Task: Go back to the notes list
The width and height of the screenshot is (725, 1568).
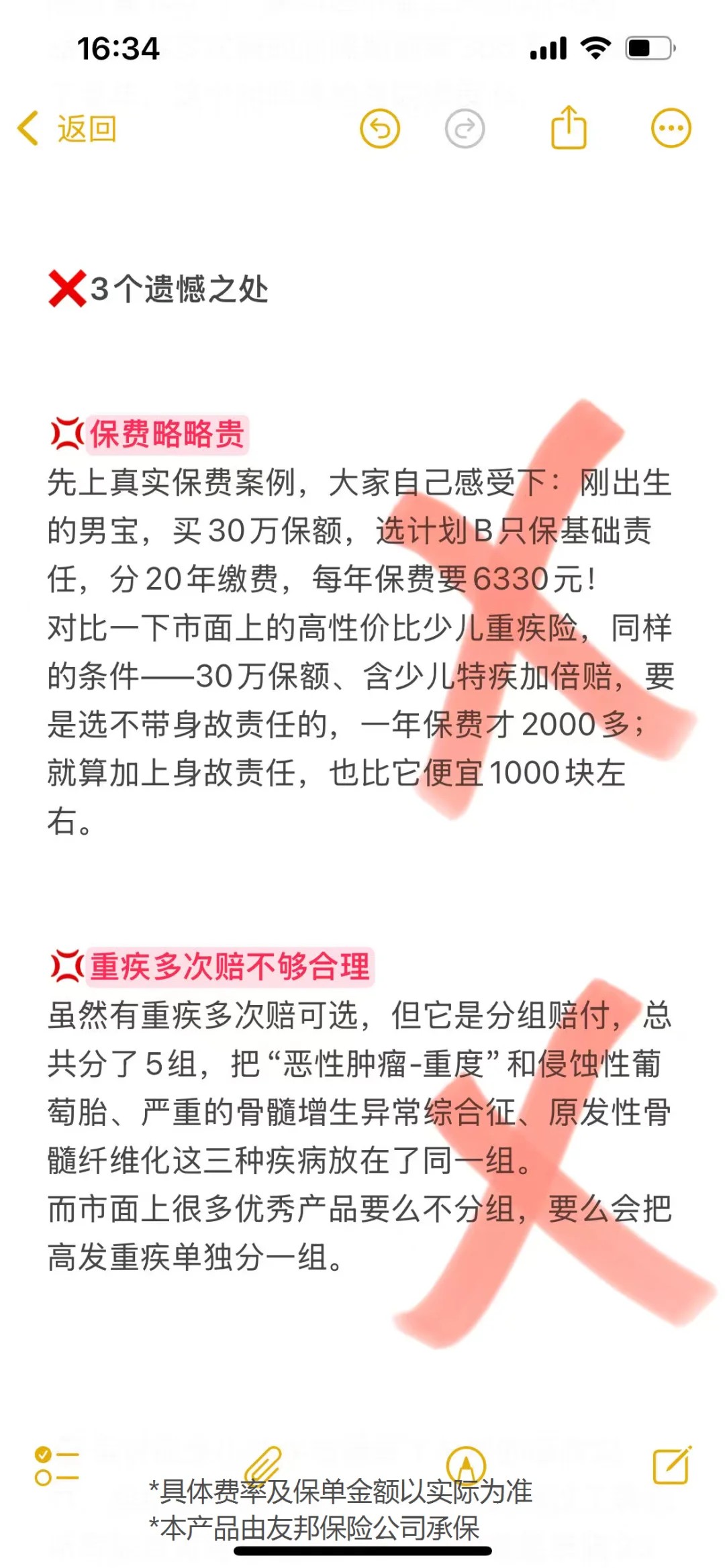Action: point(67,128)
